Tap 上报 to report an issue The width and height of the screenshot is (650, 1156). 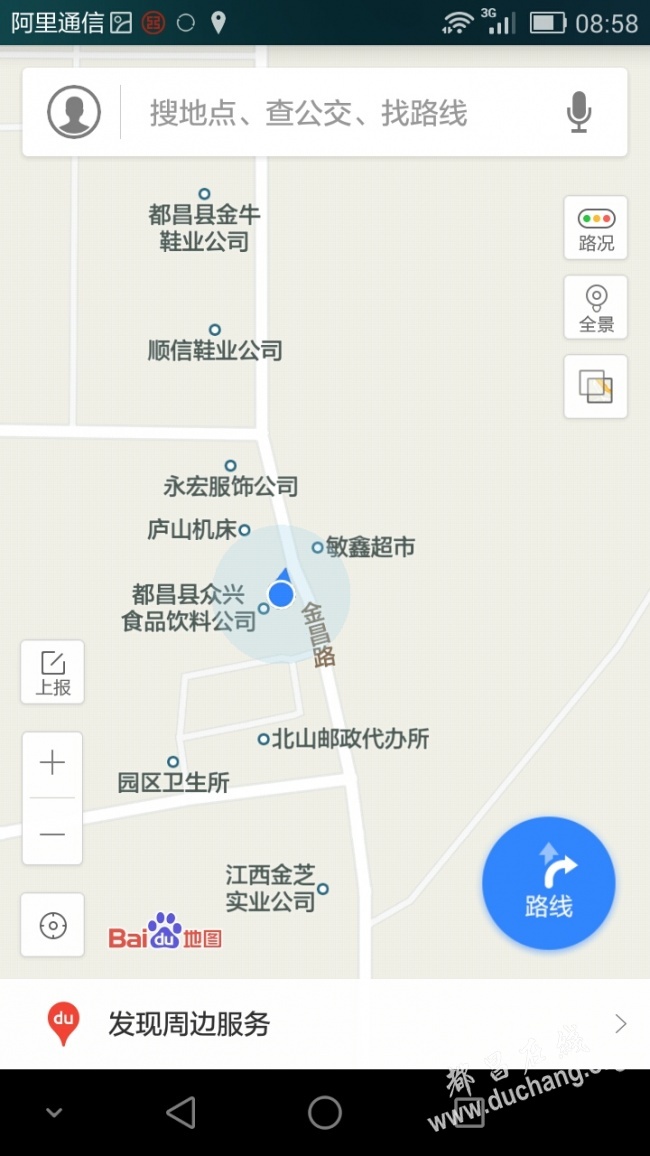(x=52, y=672)
